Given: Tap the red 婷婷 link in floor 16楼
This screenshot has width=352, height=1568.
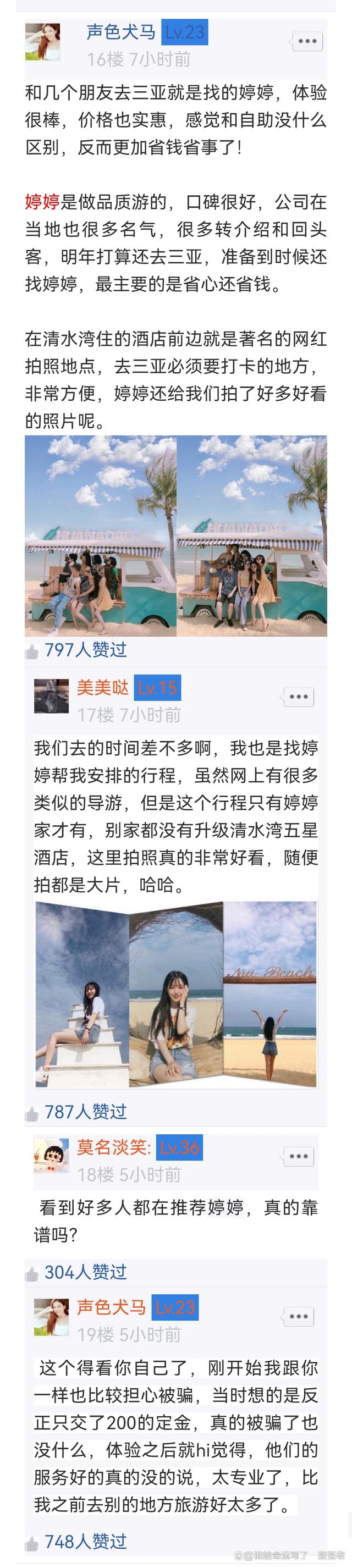Looking at the screenshot, I should point(41,202).
